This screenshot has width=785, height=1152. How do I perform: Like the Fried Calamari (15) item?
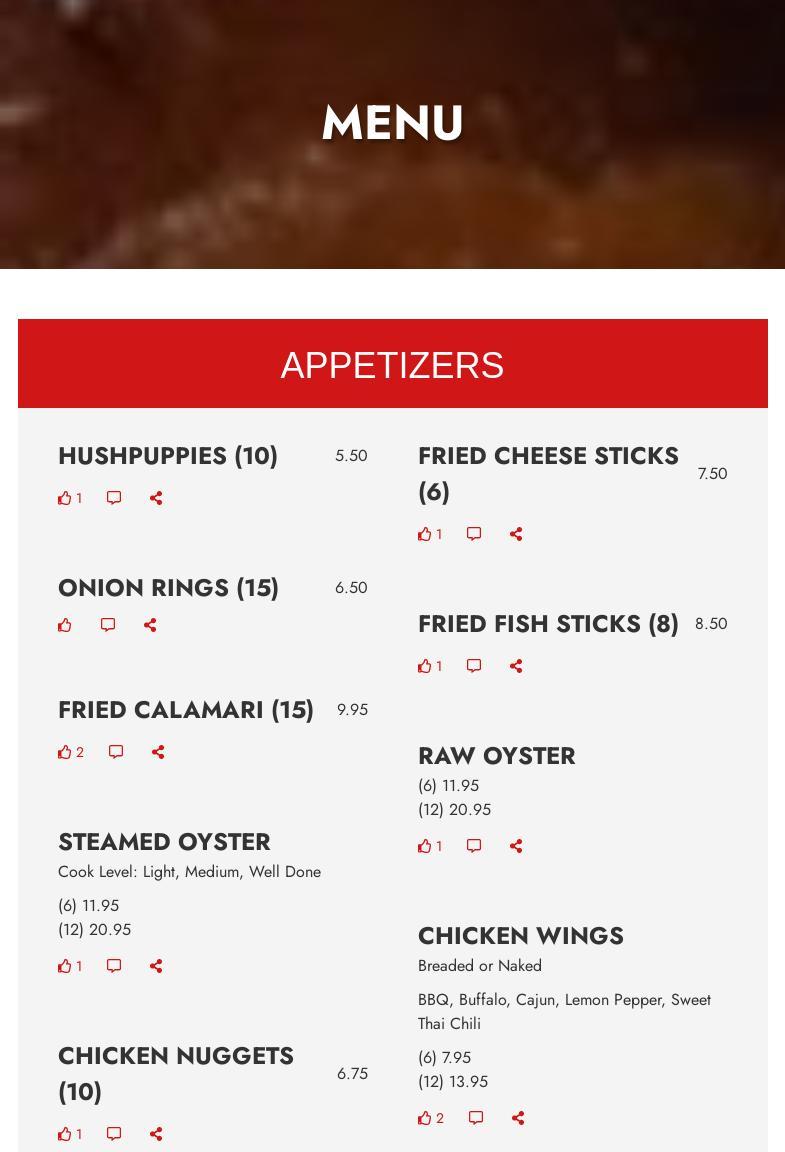pyautogui.click(x=65, y=752)
